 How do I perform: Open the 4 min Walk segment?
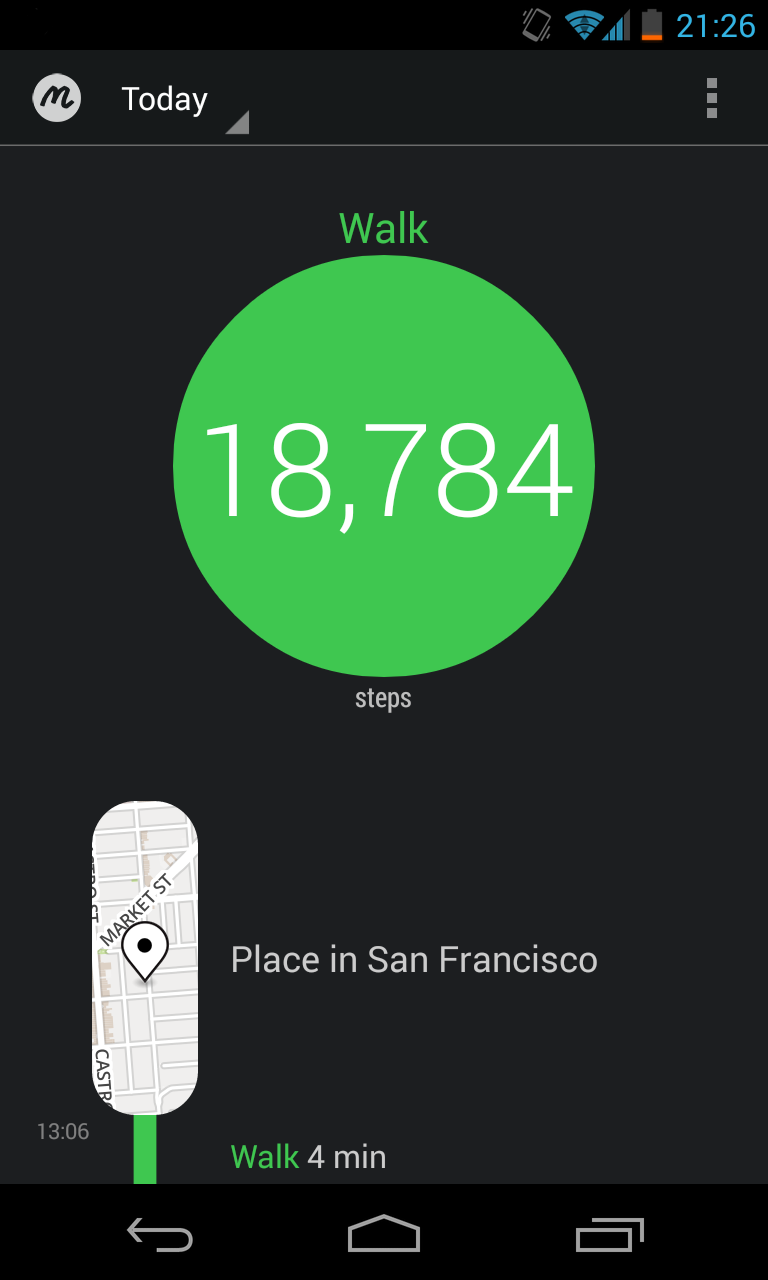coord(308,1157)
